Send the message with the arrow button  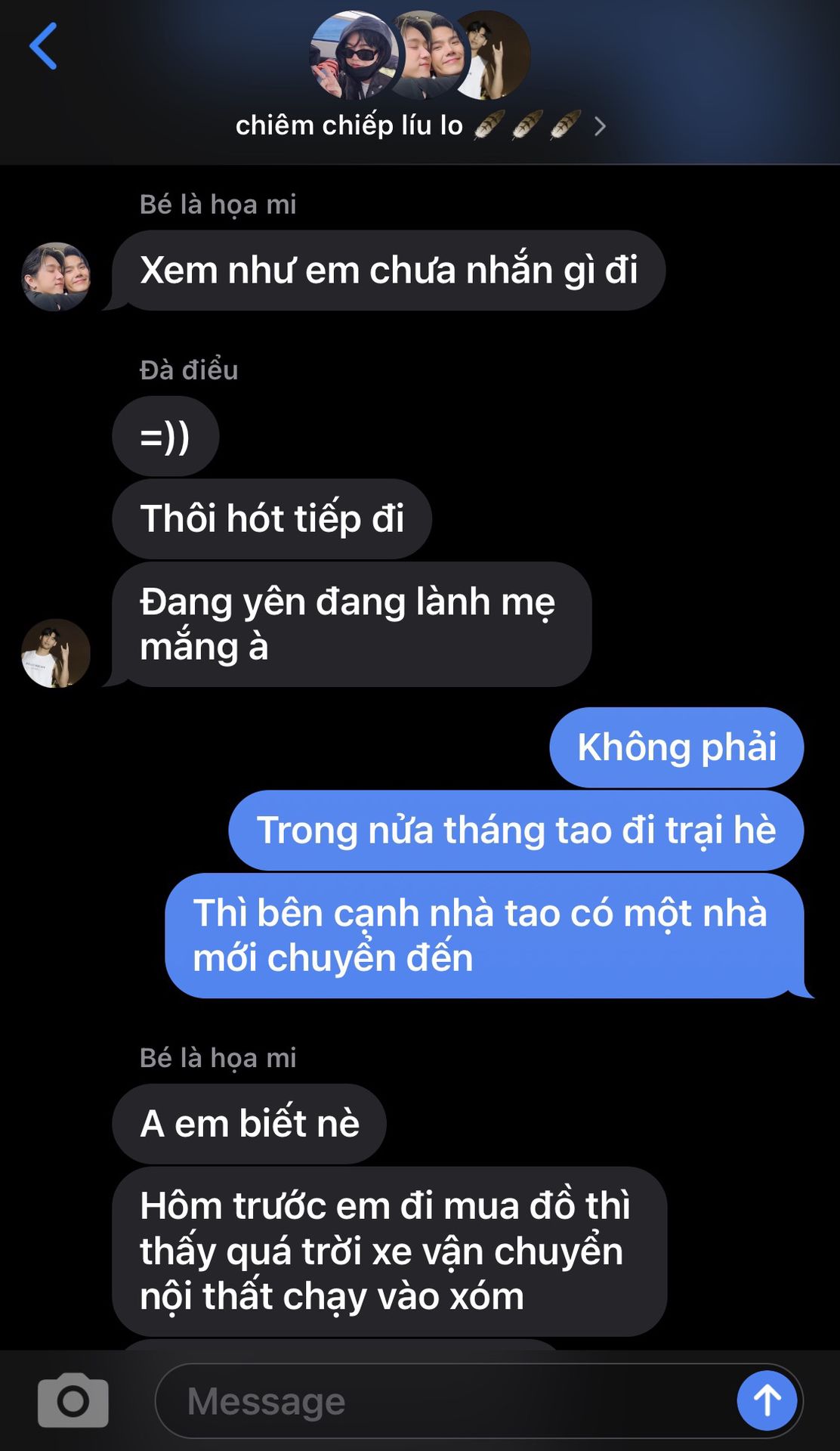pos(767,1400)
